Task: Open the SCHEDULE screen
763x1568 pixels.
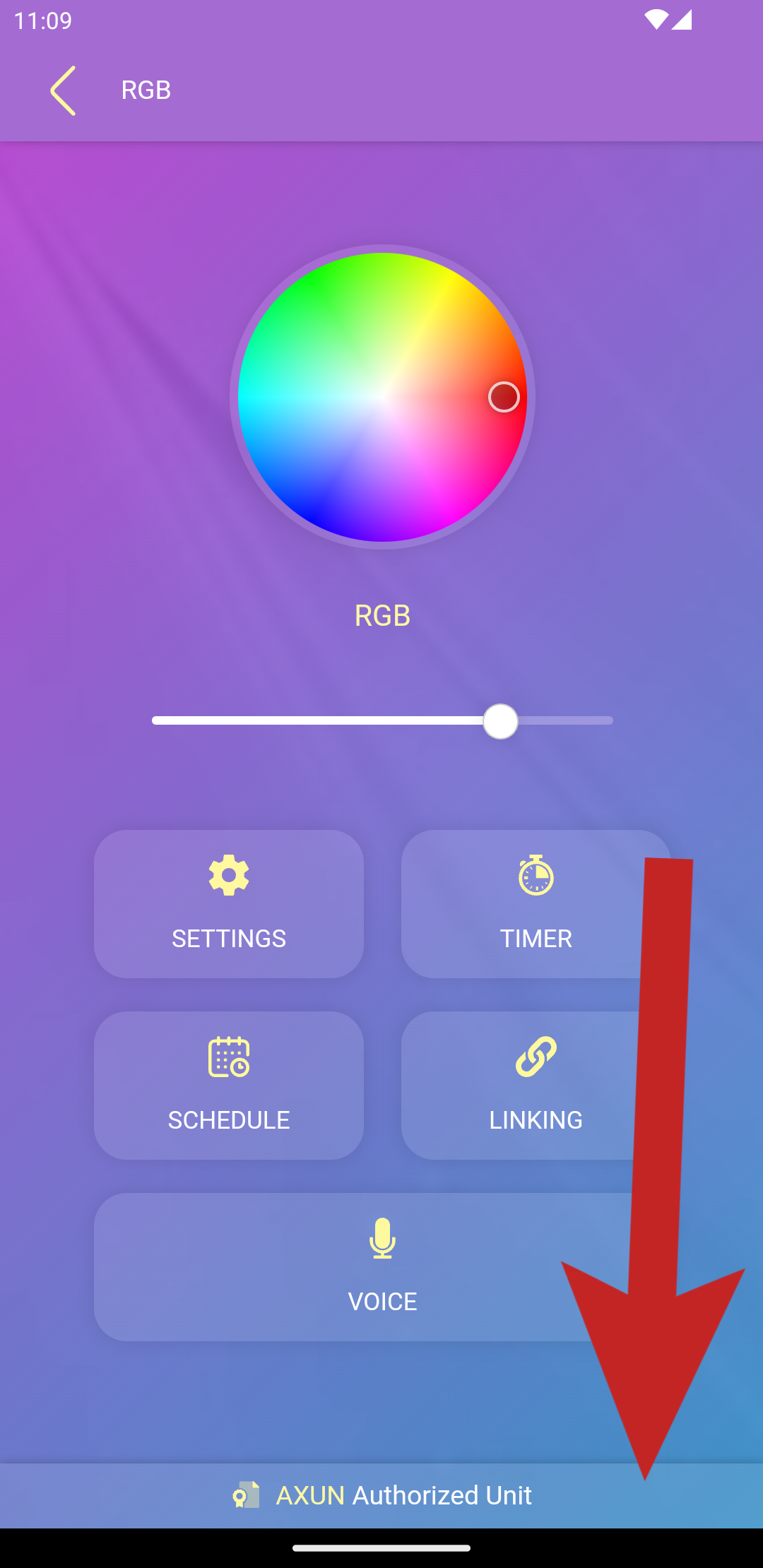Action: [x=229, y=1086]
